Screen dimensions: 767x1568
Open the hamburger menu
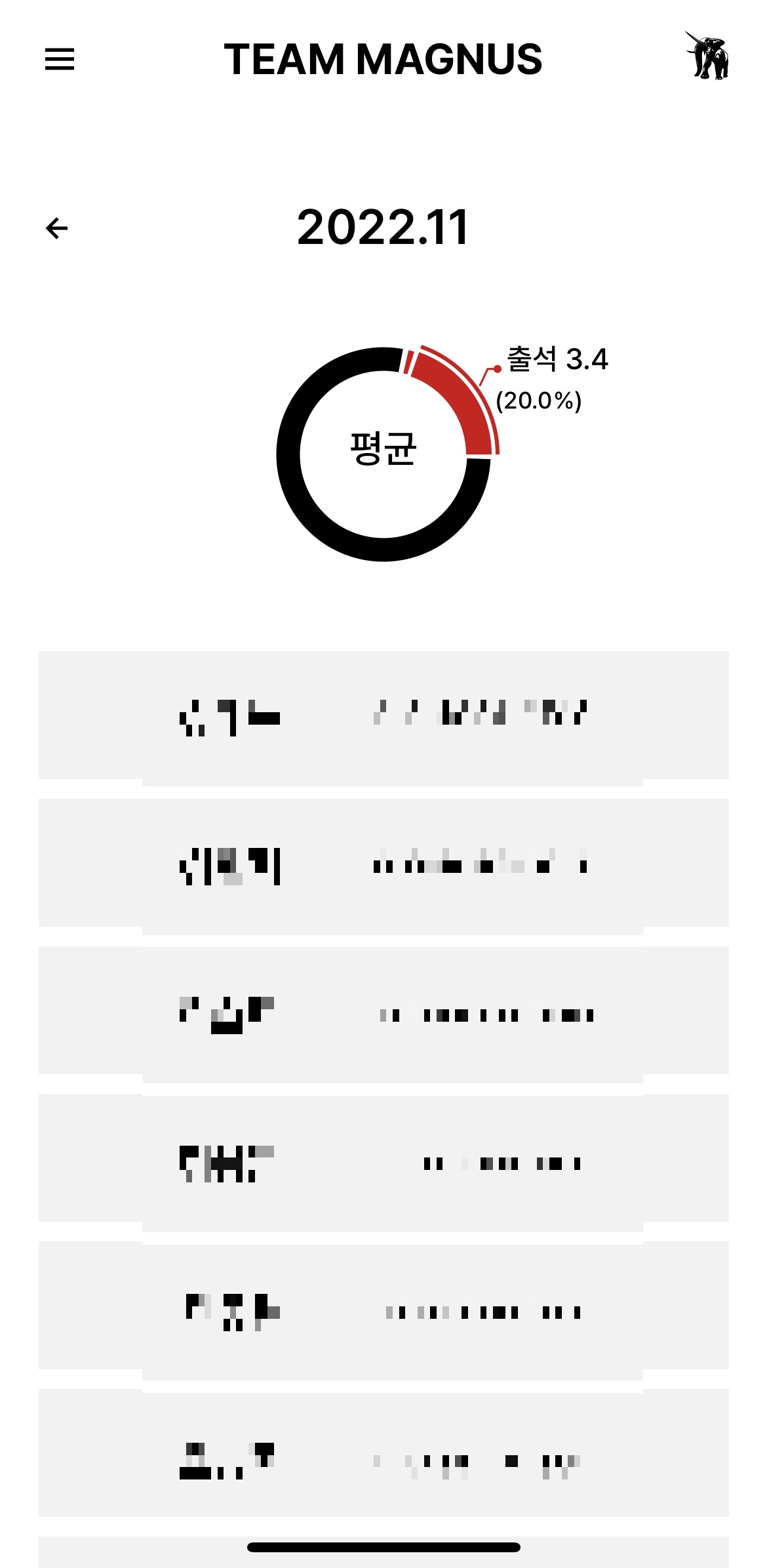pyautogui.click(x=59, y=59)
